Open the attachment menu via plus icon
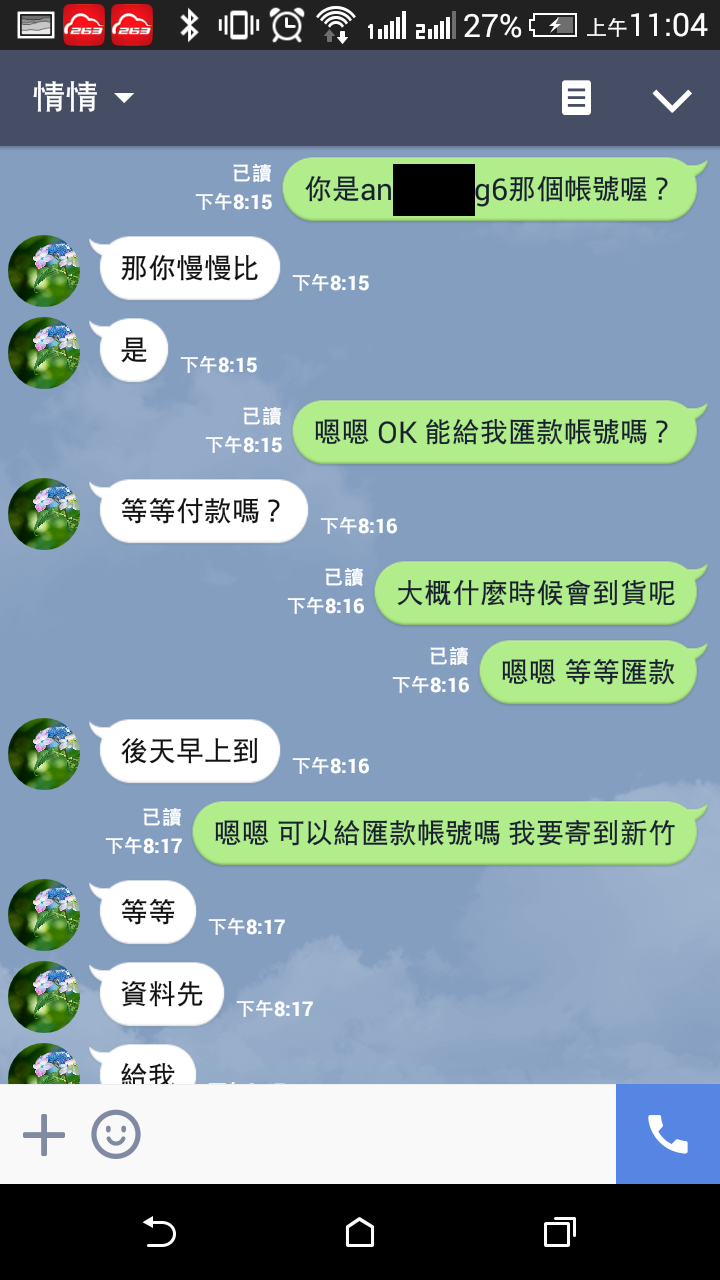Screen dimensions: 720x1280 coord(43,1134)
